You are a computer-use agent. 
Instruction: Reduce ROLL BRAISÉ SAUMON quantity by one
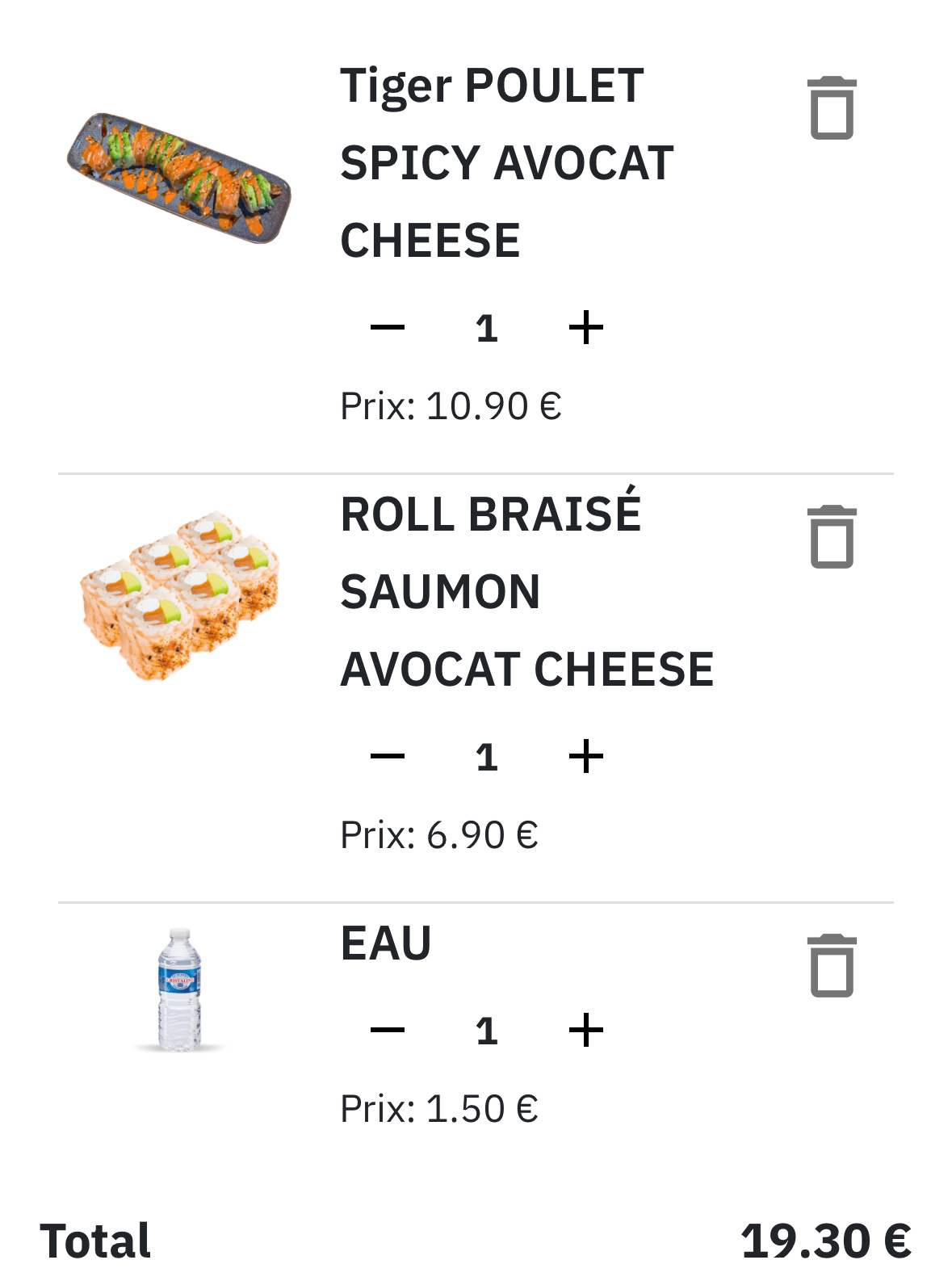point(388,757)
